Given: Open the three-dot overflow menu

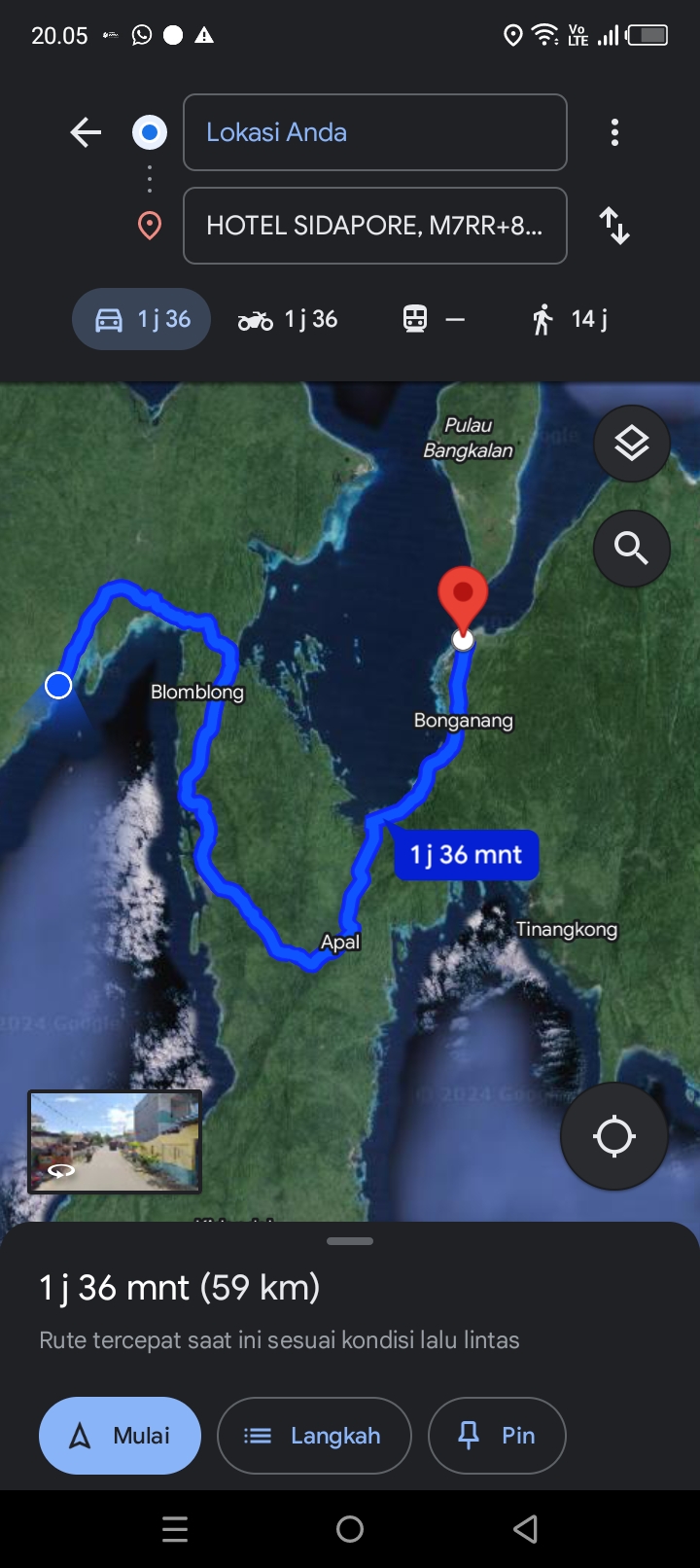Looking at the screenshot, I should (614, 132).
